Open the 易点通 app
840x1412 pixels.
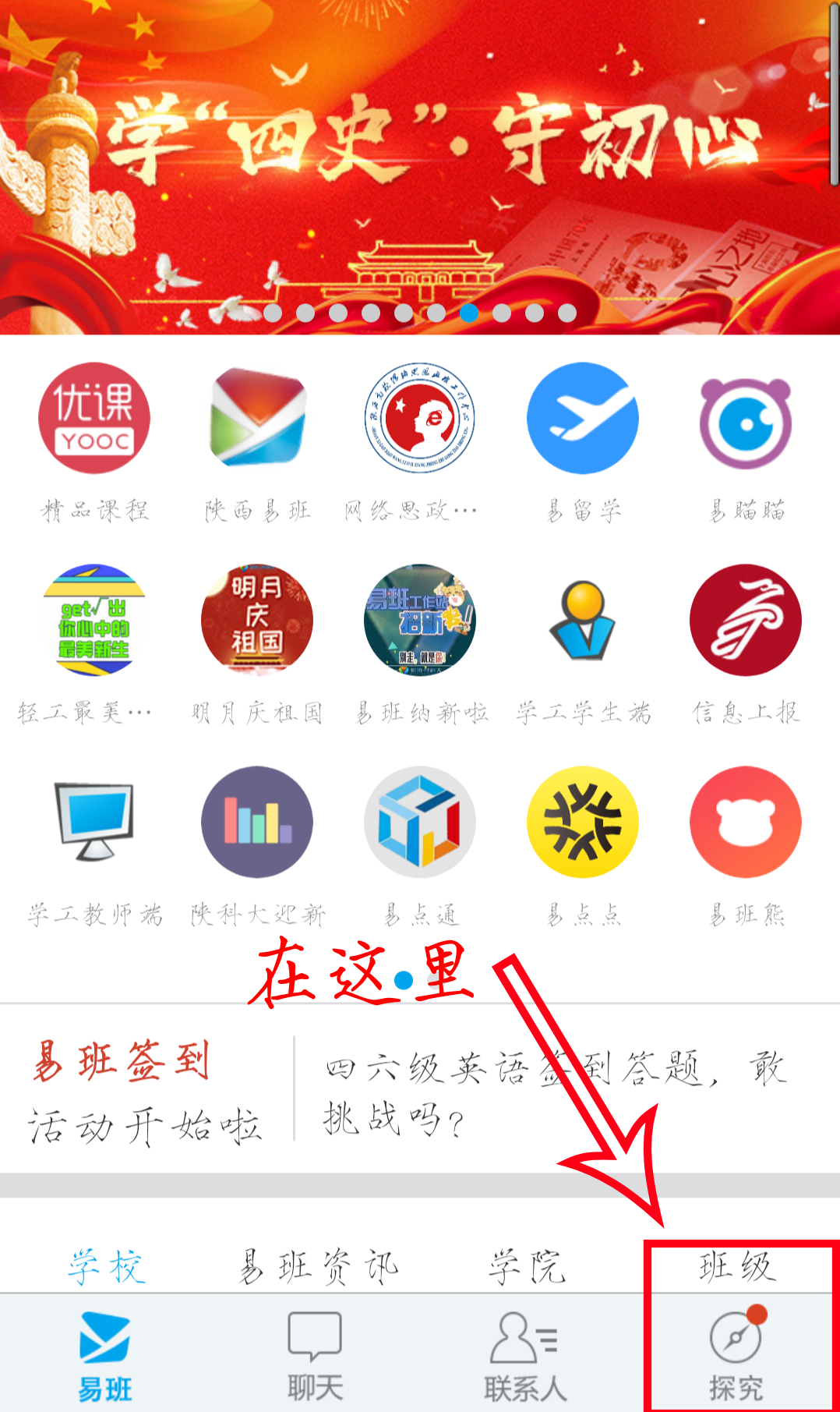pyautogui.click(x=420, y=823)
